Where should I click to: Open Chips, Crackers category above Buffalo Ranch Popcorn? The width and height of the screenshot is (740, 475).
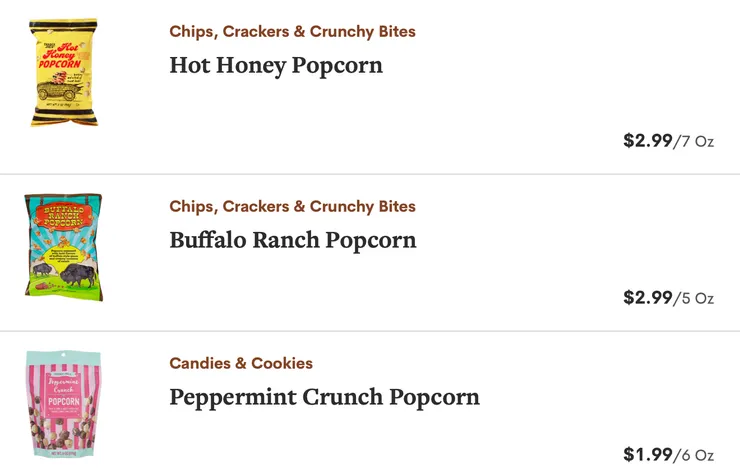292,207
